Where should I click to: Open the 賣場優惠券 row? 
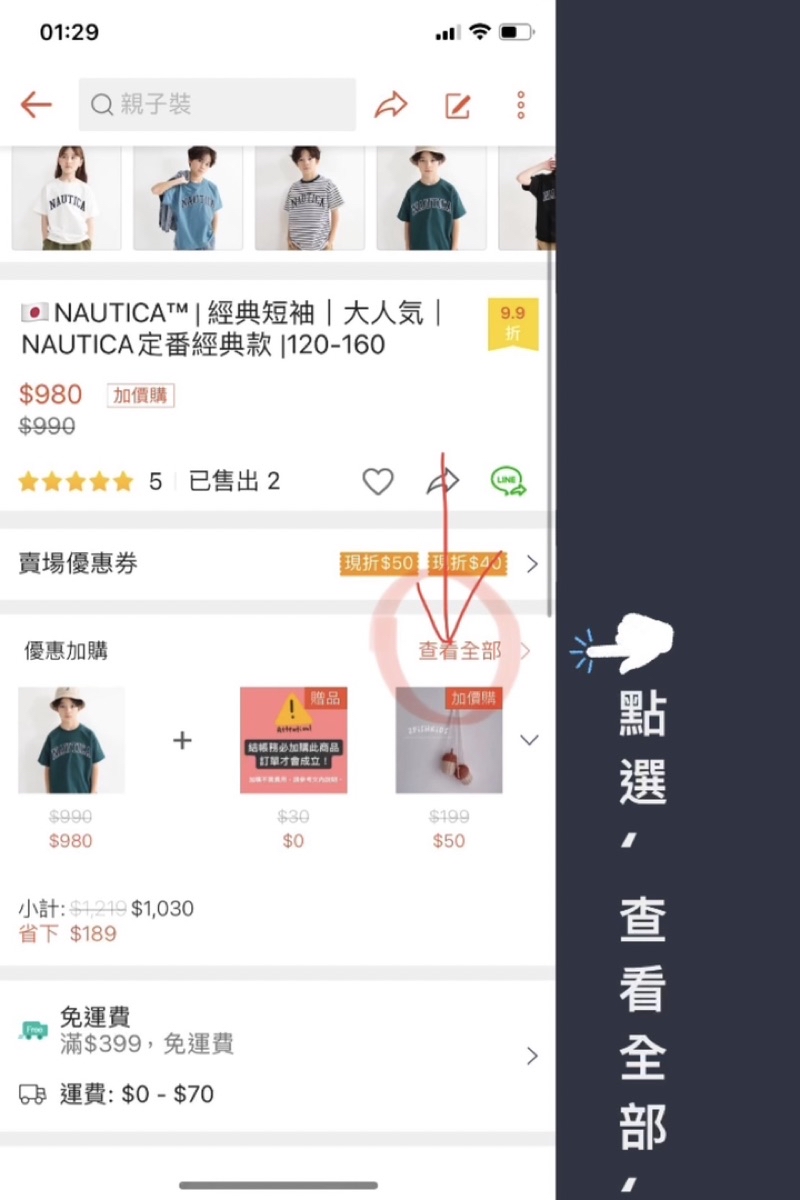click(x=277, y=564)
